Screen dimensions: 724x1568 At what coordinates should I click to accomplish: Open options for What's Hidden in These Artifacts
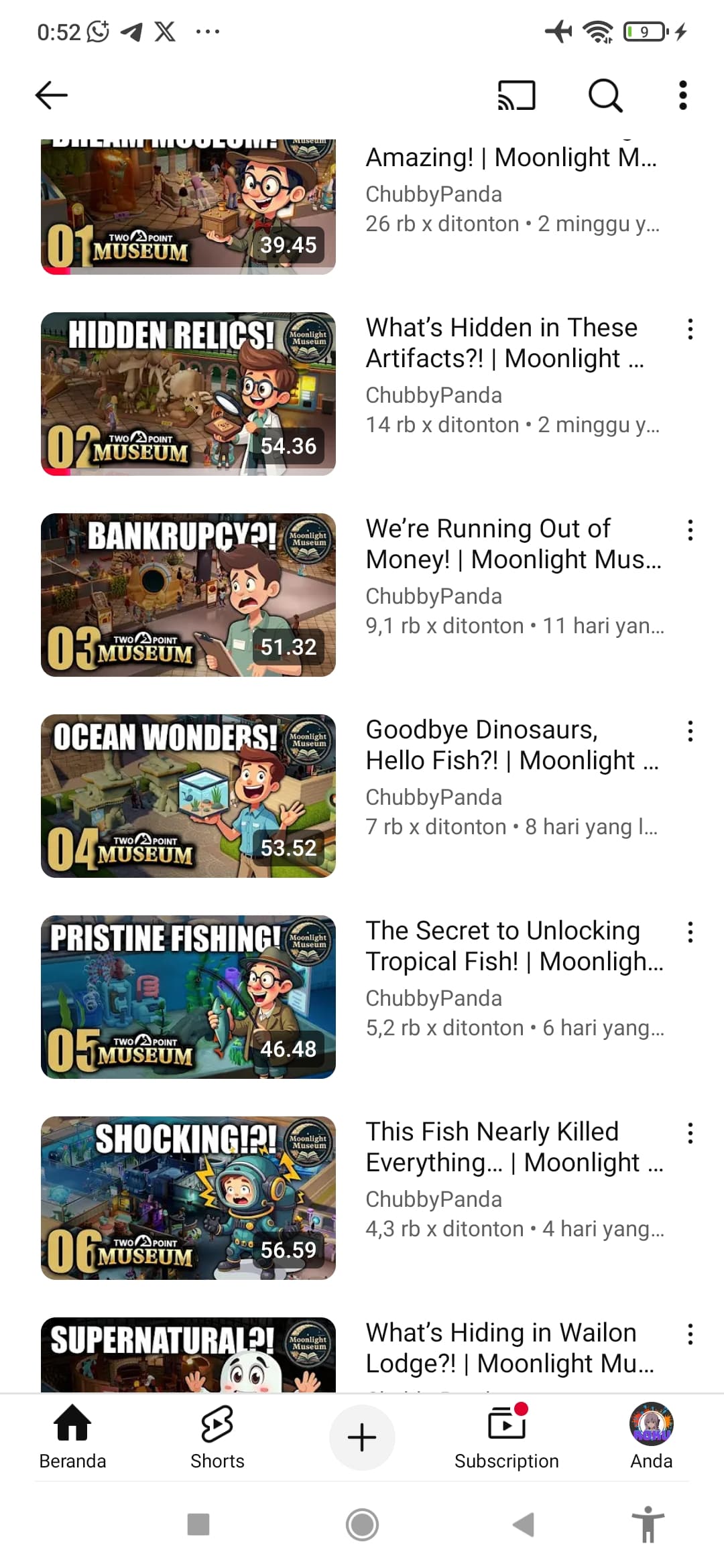690,329
